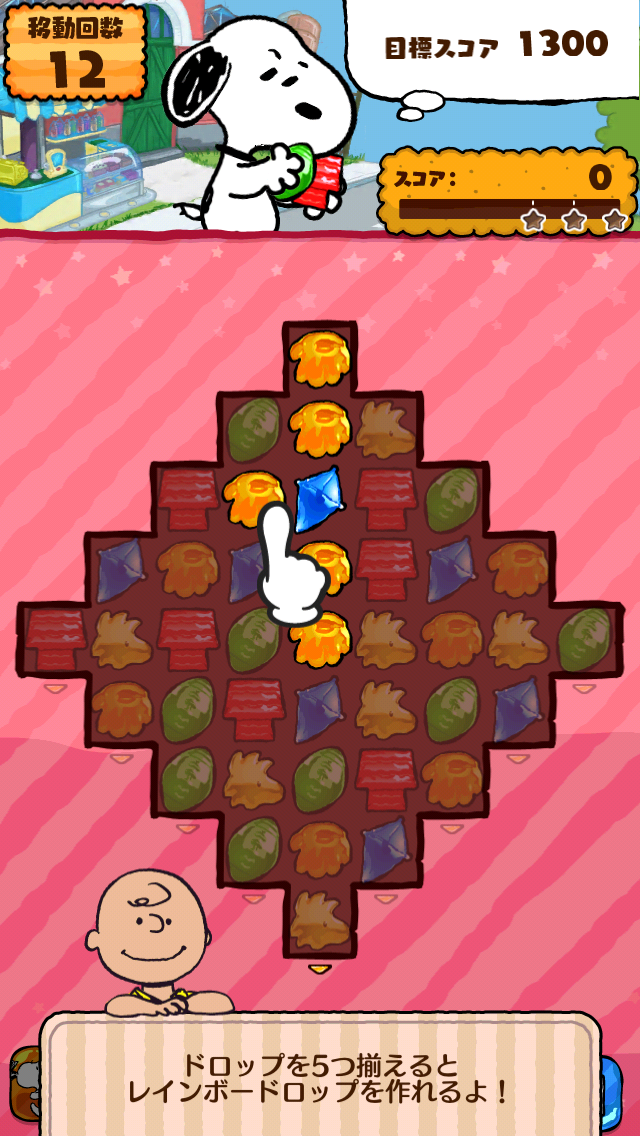
Task: Select the green football on the board's right tip
Action: click(584, 638)
